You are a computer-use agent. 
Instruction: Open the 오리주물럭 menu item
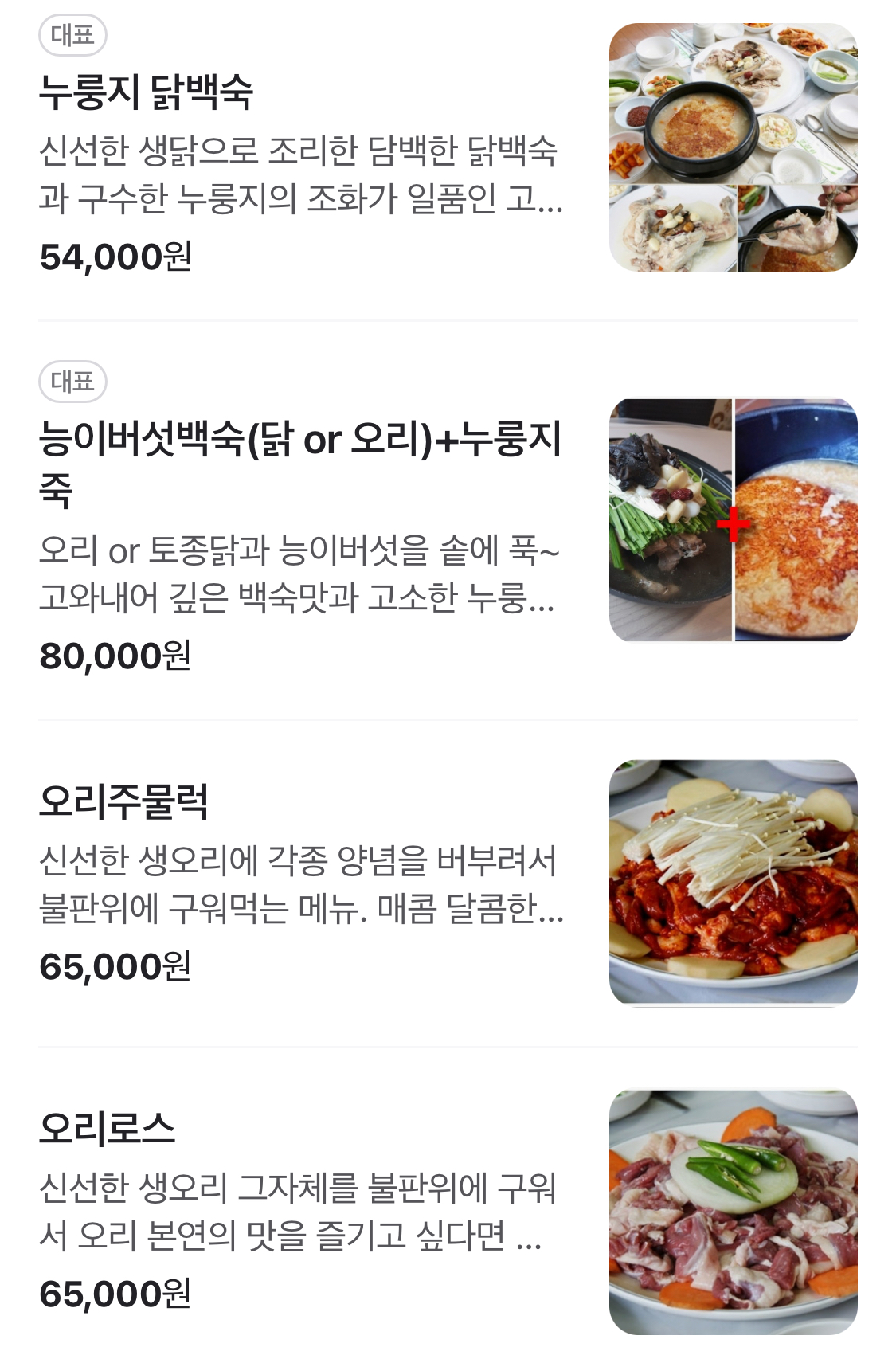(x=124, y=801)
